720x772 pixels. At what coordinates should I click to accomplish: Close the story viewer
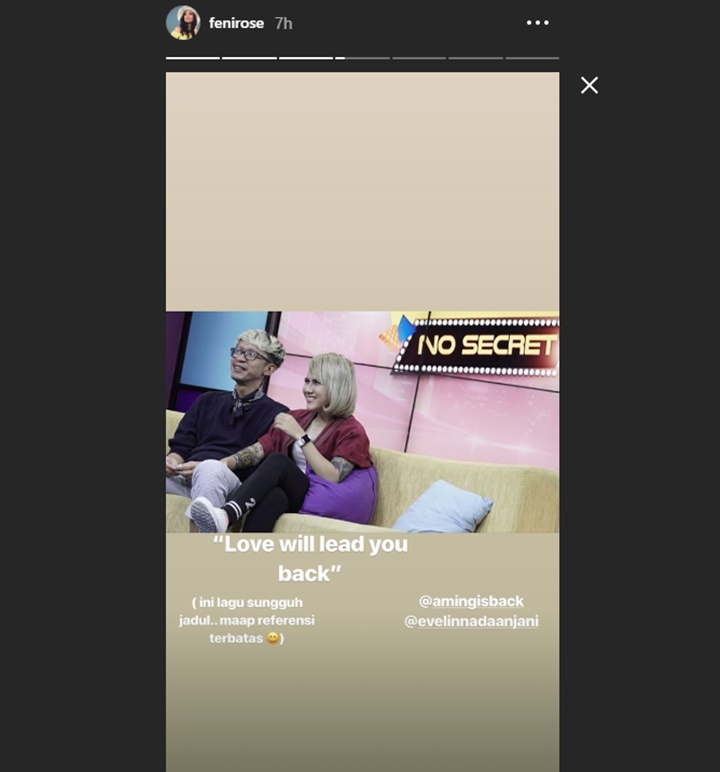click(x=589, y=86)
